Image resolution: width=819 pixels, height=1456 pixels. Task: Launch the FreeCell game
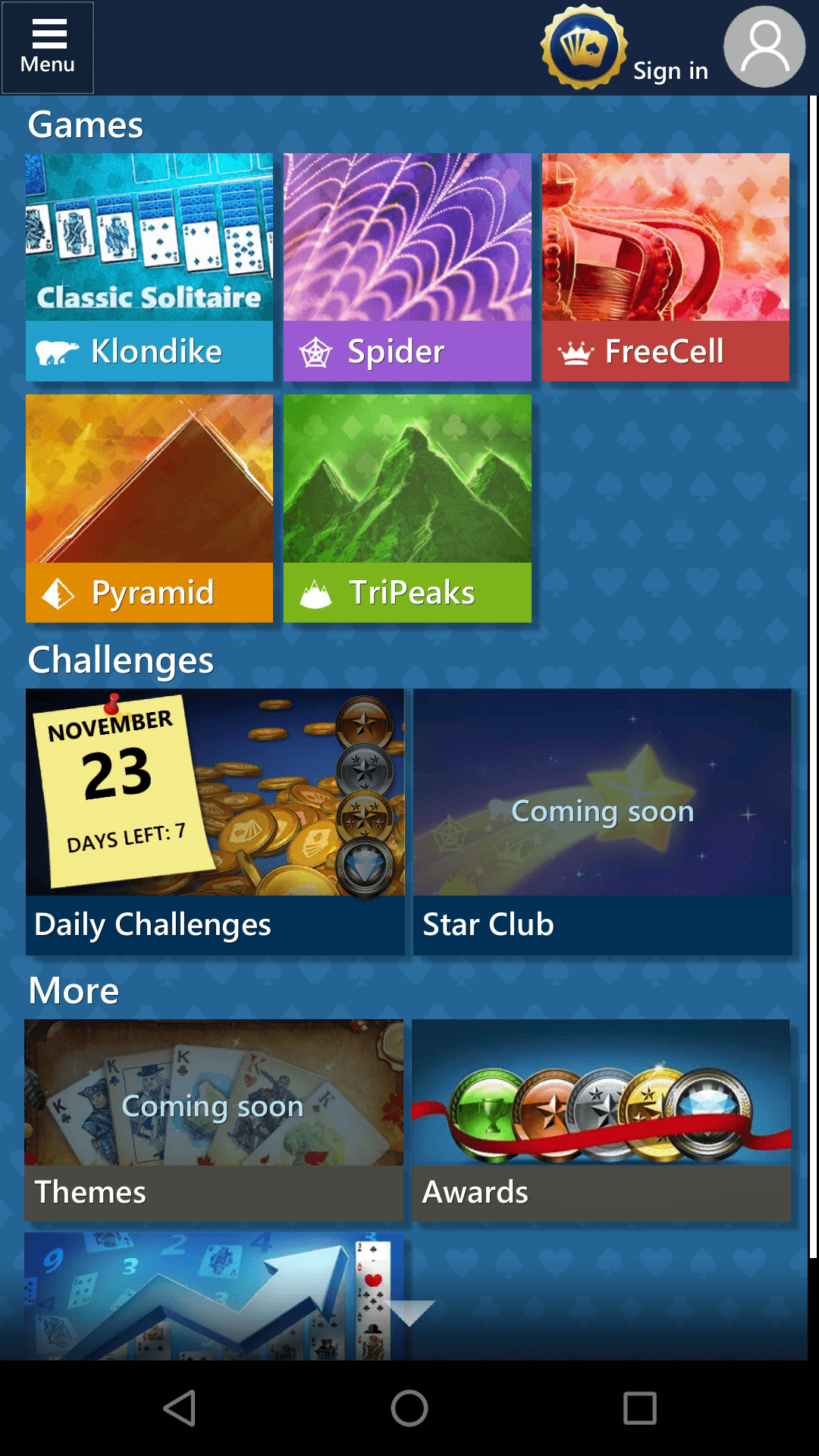coord(665,267)
